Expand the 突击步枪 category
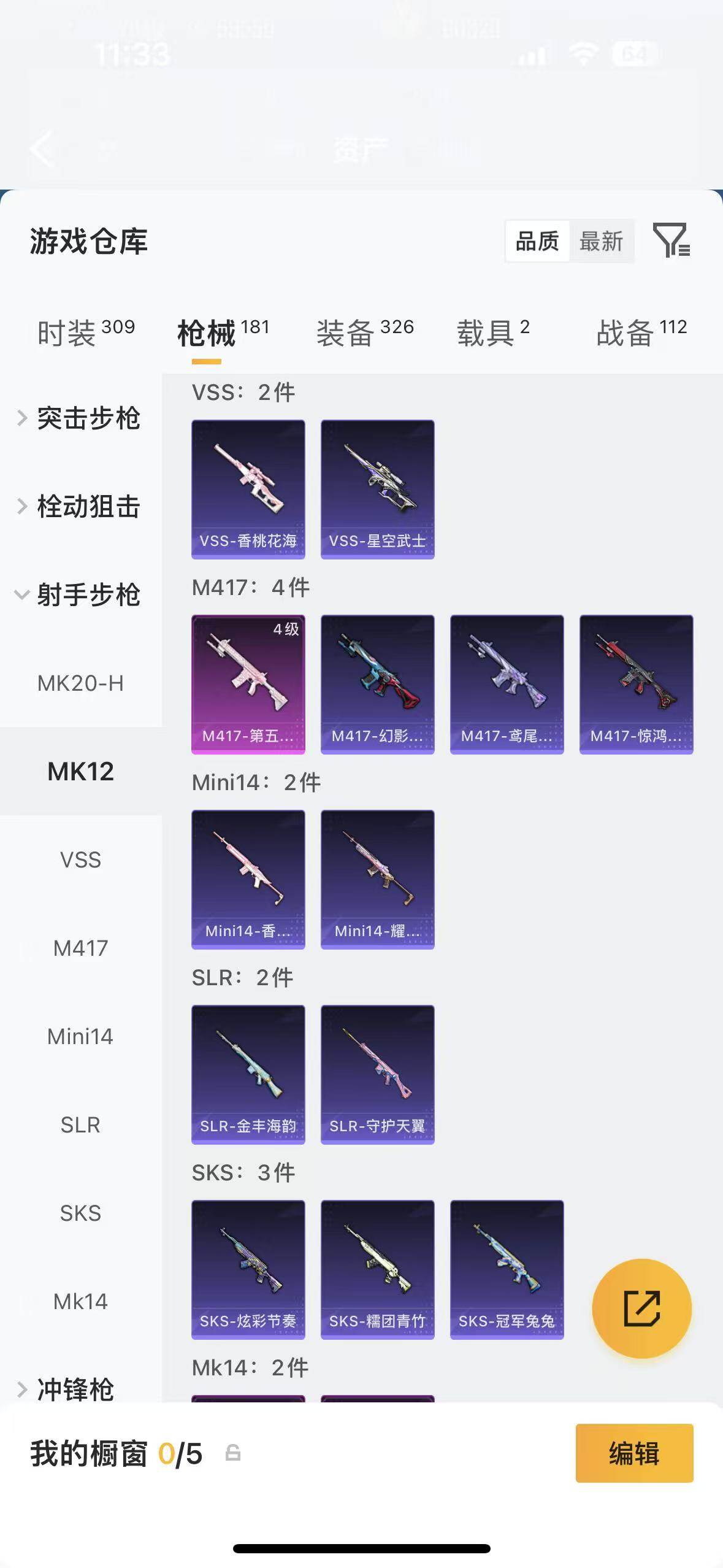This screenshot has height=1568, width=723. (80, 418)
